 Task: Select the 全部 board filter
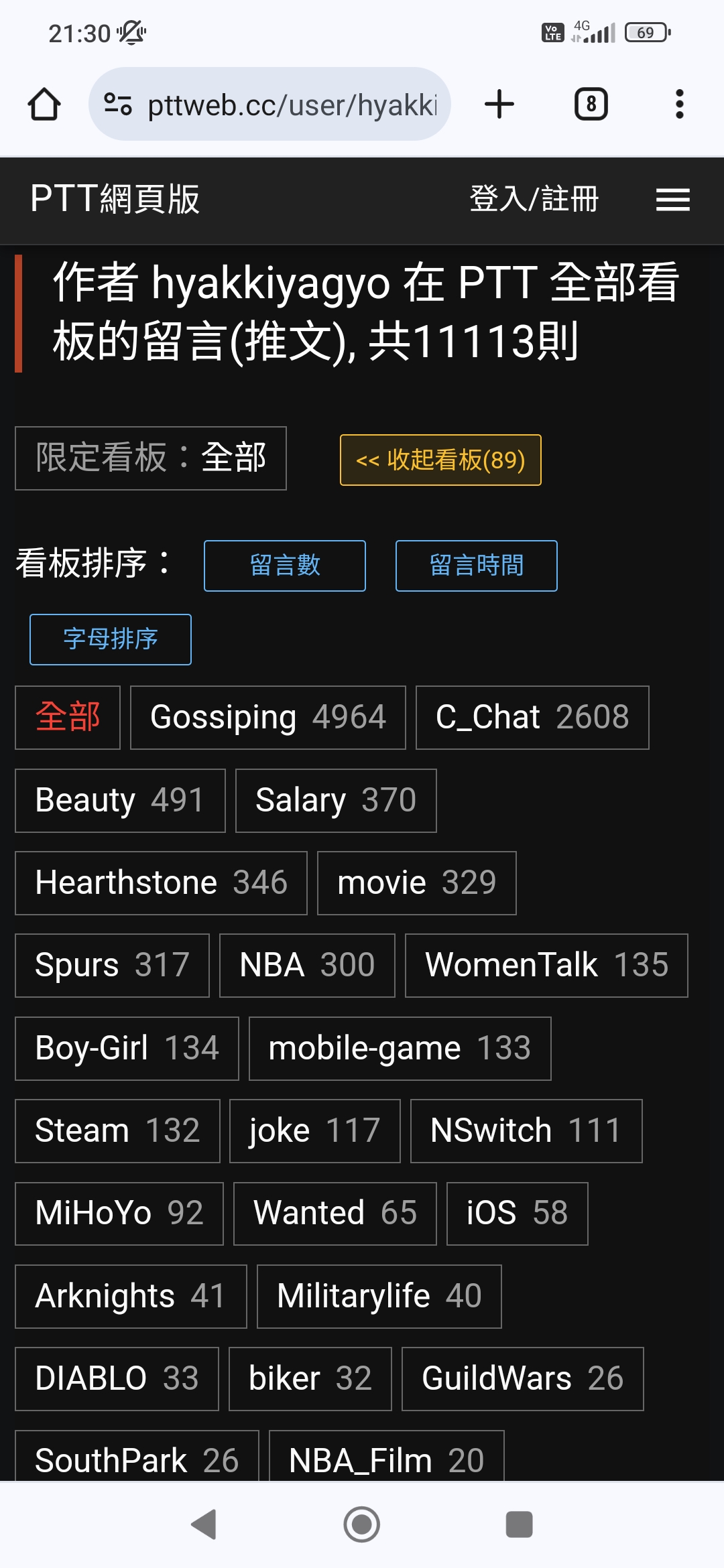pos(68,717)
